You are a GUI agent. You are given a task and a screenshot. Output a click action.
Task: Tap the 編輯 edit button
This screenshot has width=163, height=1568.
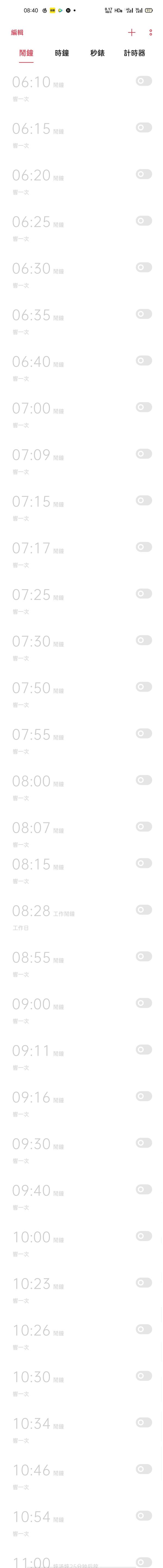tap(17, 32)
